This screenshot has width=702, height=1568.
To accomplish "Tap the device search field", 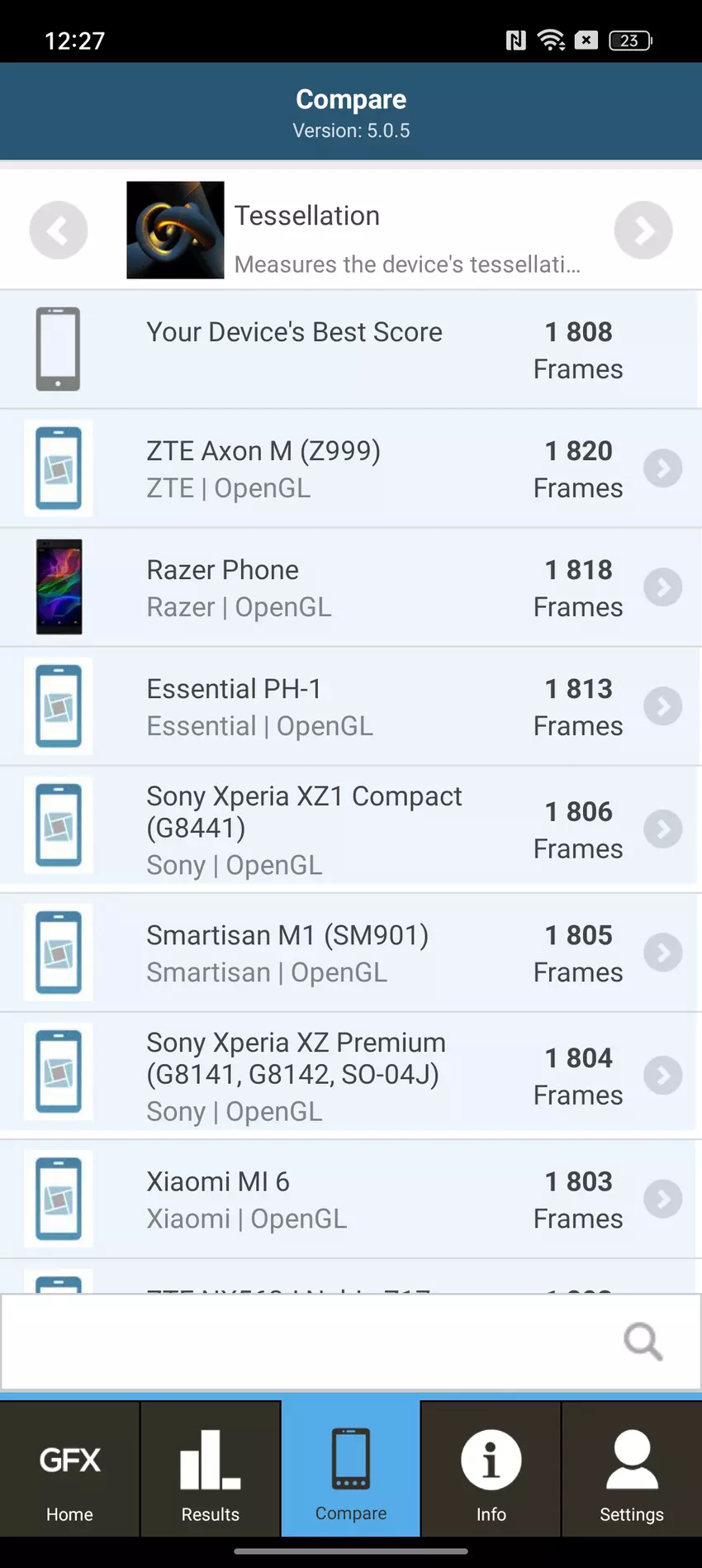I will (314, 1341).
